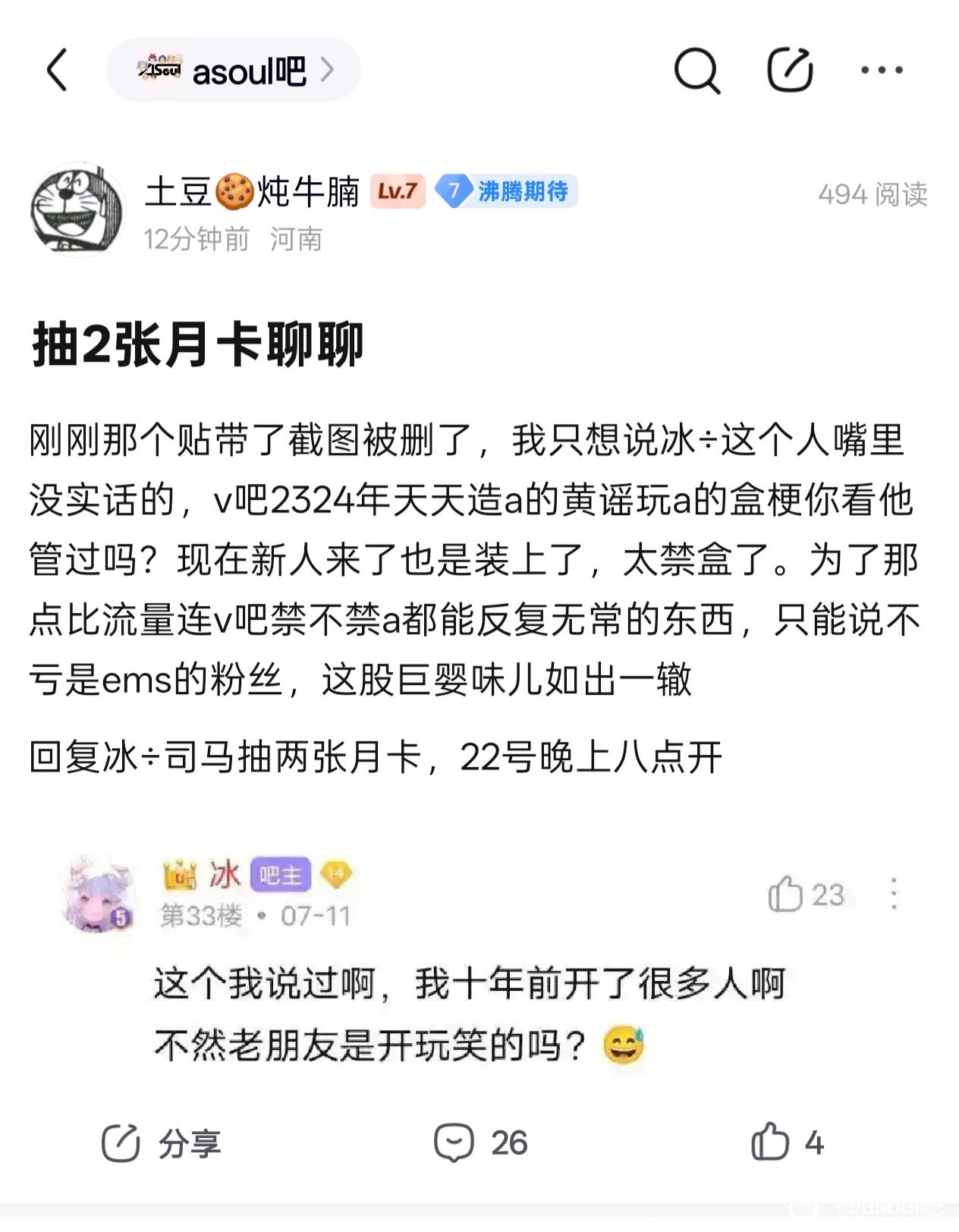959x1232 pixels.
Task: Open search from the magnifier icon
Action: click(x=696, y=71)
